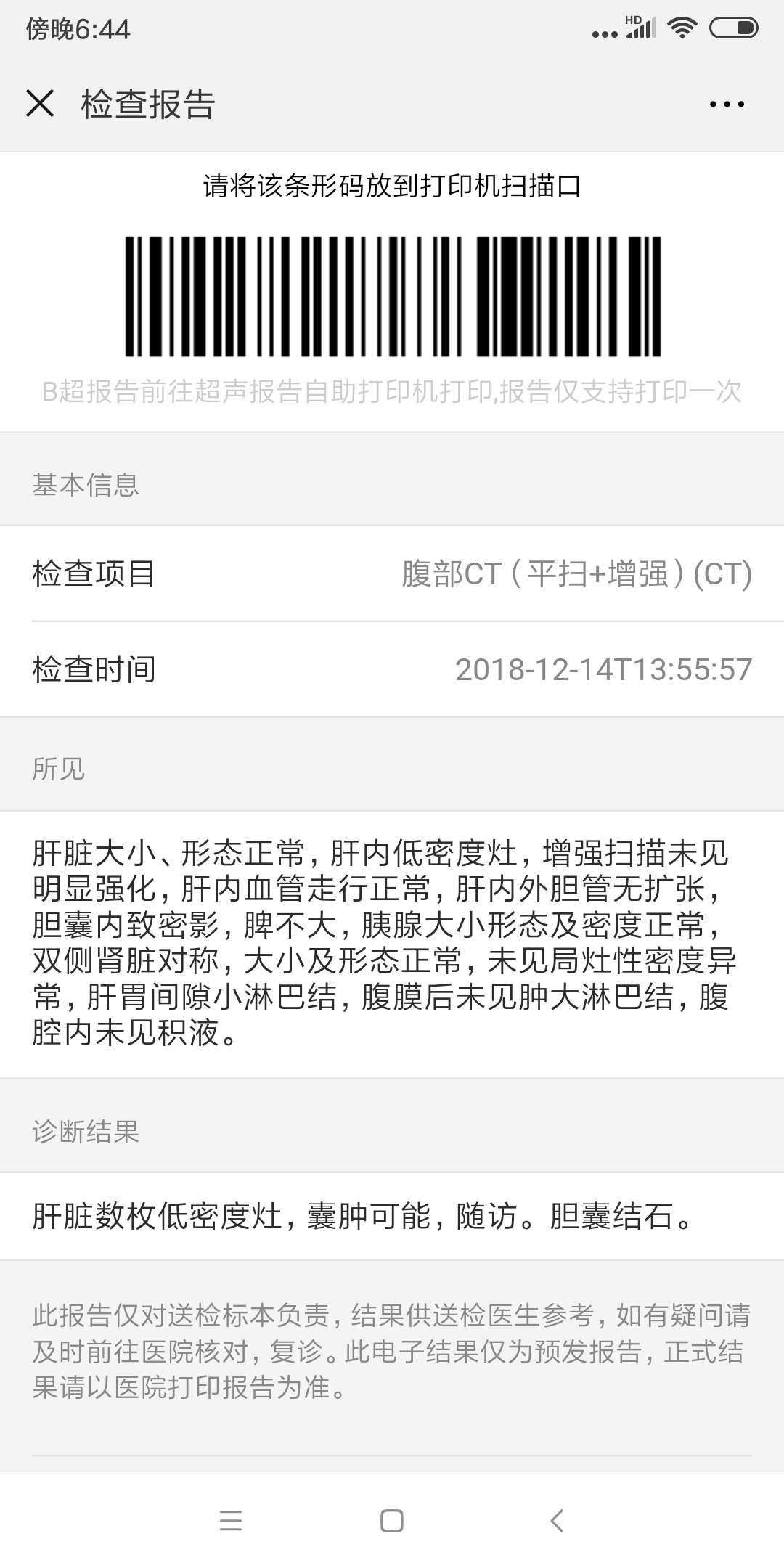784x1568 pixels.
Task: Expand the 所见 findings section
Action: (x=57, y=768)
